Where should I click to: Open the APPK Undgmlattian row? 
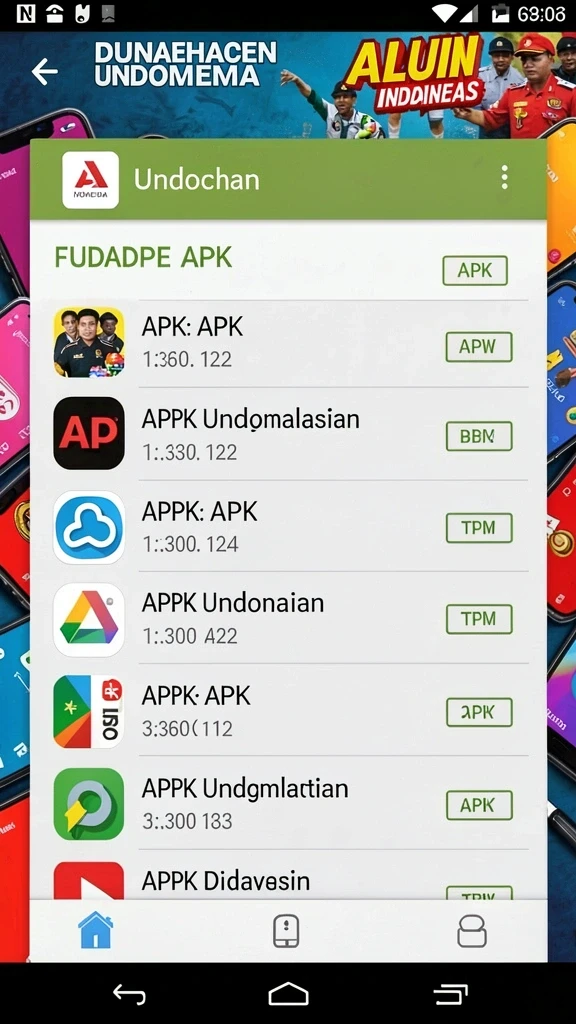pos(289,803)
